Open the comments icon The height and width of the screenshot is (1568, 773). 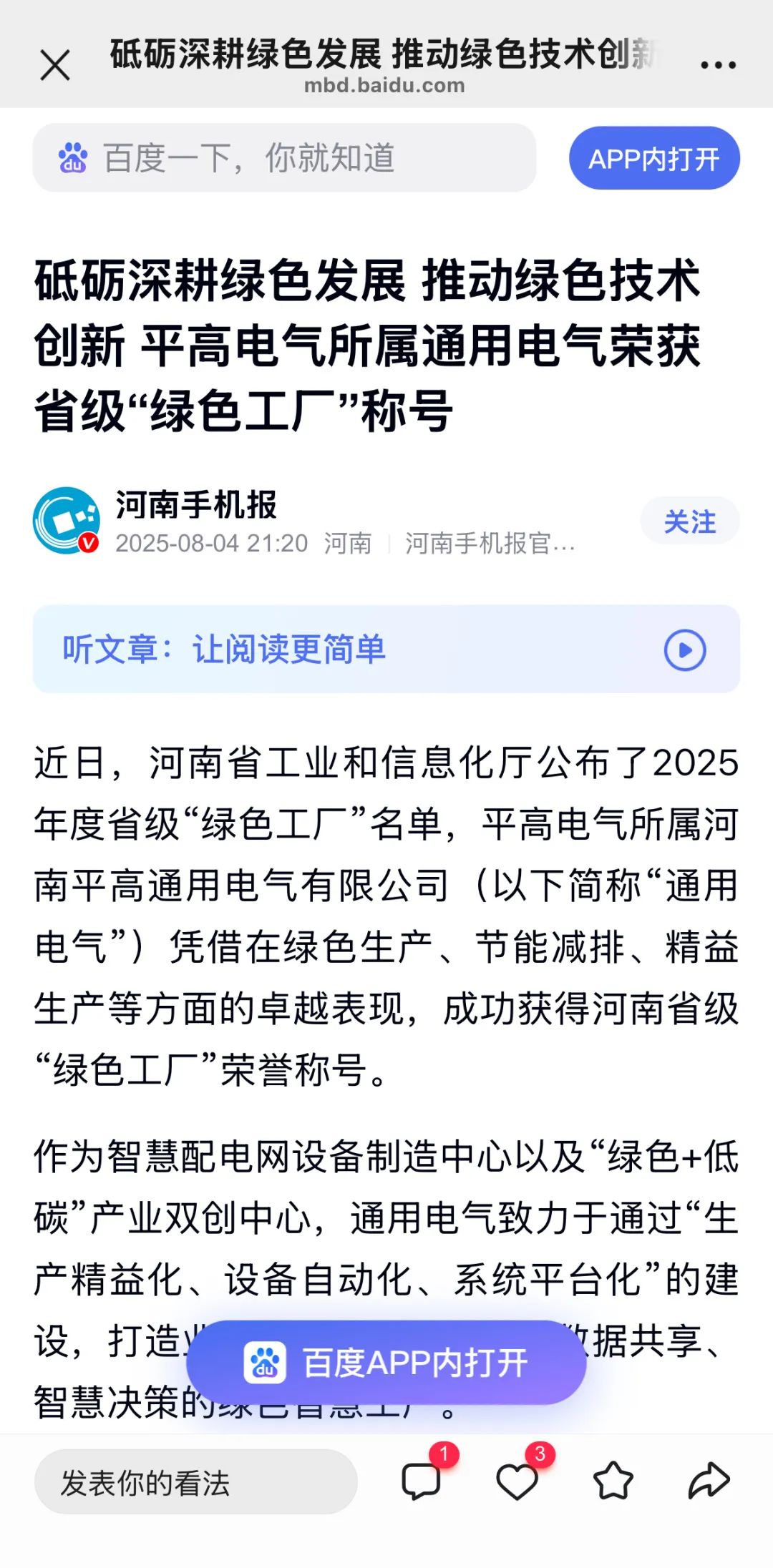421,1481
